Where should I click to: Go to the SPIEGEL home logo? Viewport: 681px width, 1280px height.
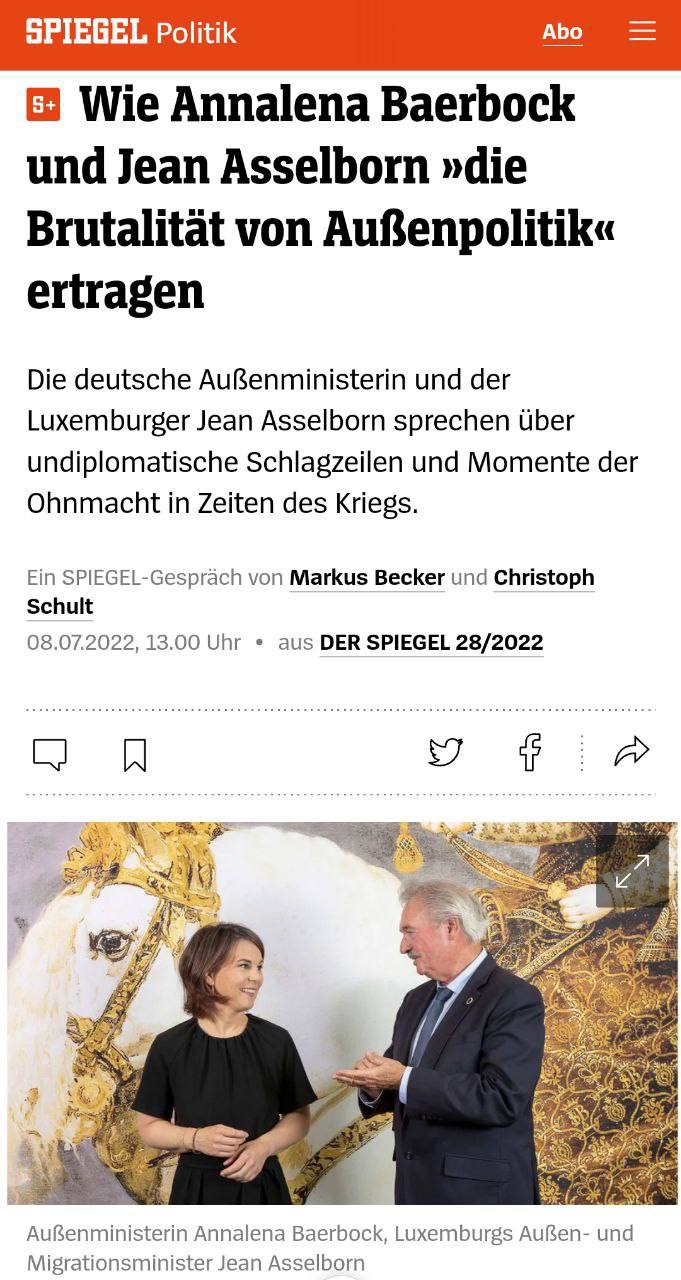(x=87, y=32)
